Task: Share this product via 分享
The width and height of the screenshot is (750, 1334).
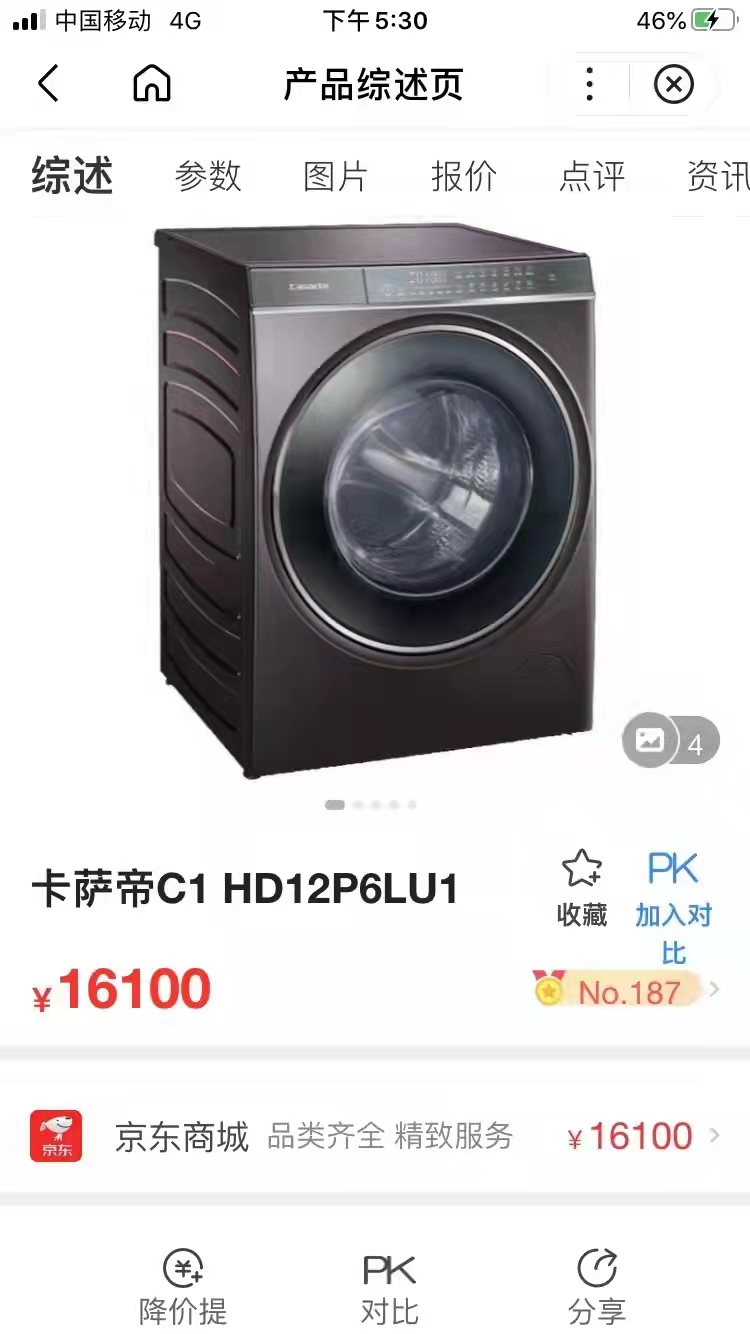Action: [597, 1287]
